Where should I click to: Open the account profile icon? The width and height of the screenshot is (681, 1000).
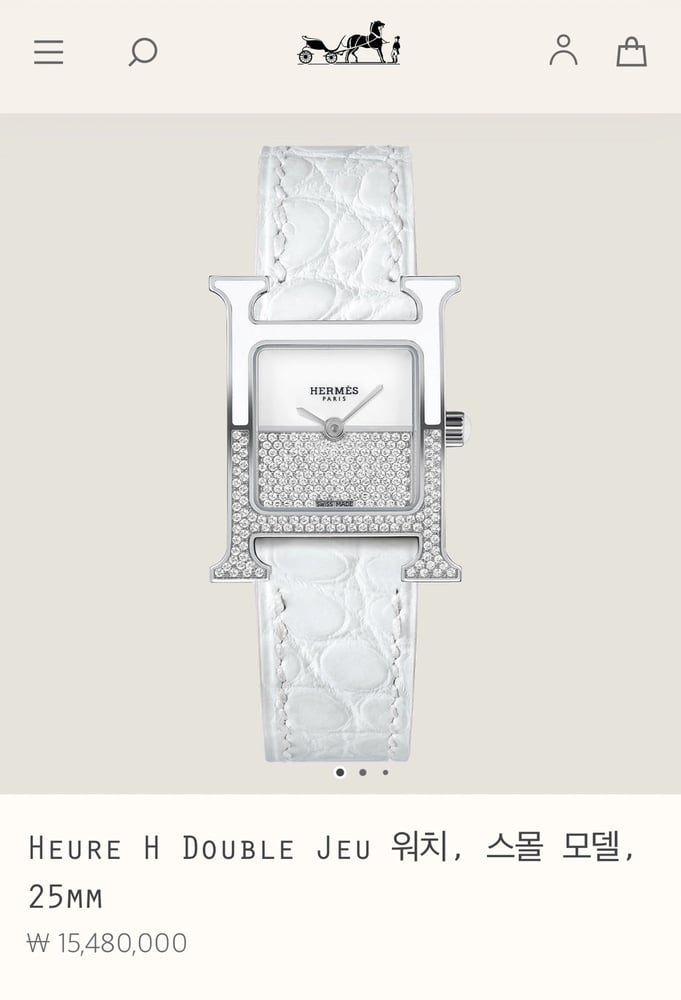pyautogui.click(x=563, y=50)
